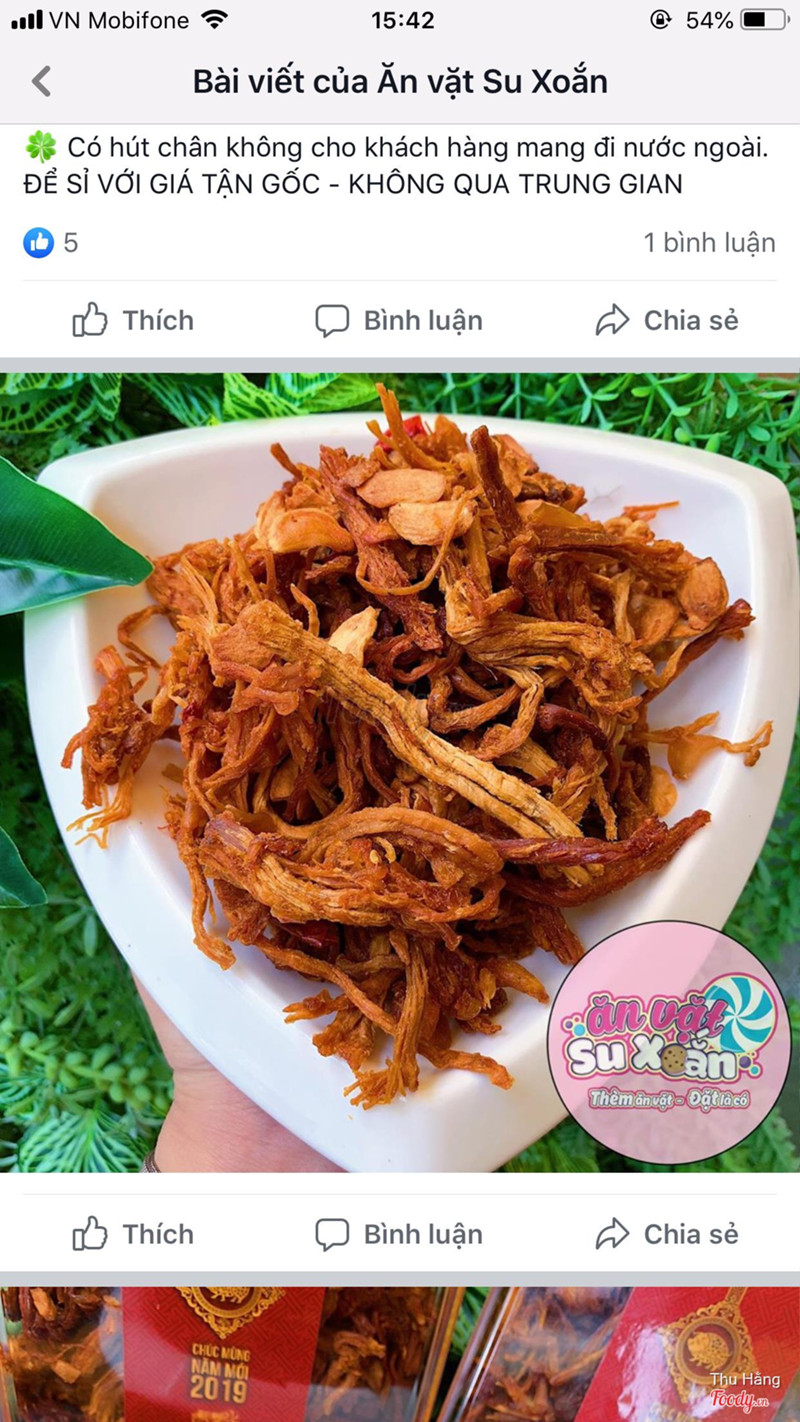Tap Chia sẻ below the plate image
This screenshot has width=800, height=1422.
click(666, 1234)
